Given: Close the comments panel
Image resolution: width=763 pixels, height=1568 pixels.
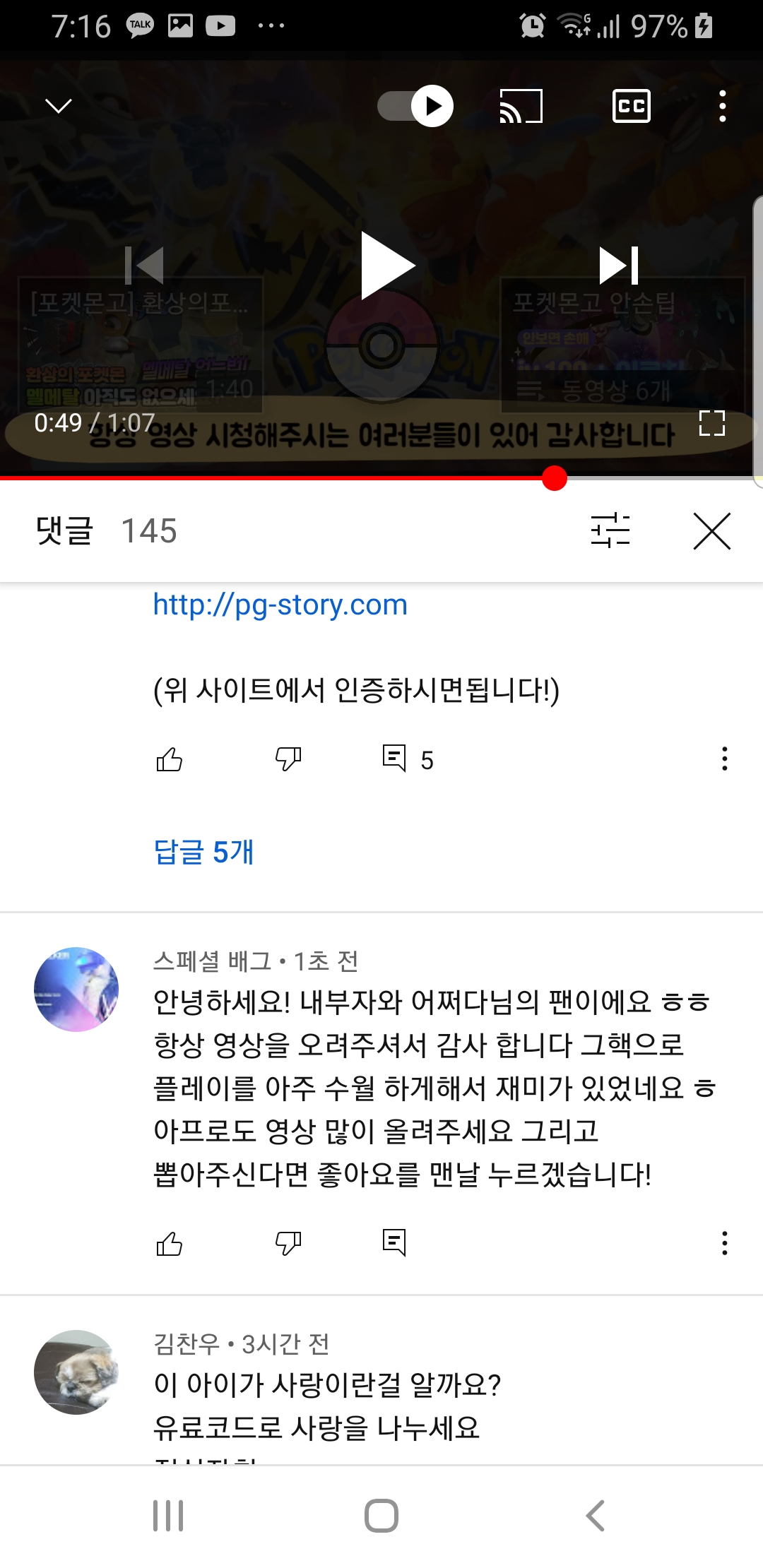Looking at the screenshot, I should point(711,530).
